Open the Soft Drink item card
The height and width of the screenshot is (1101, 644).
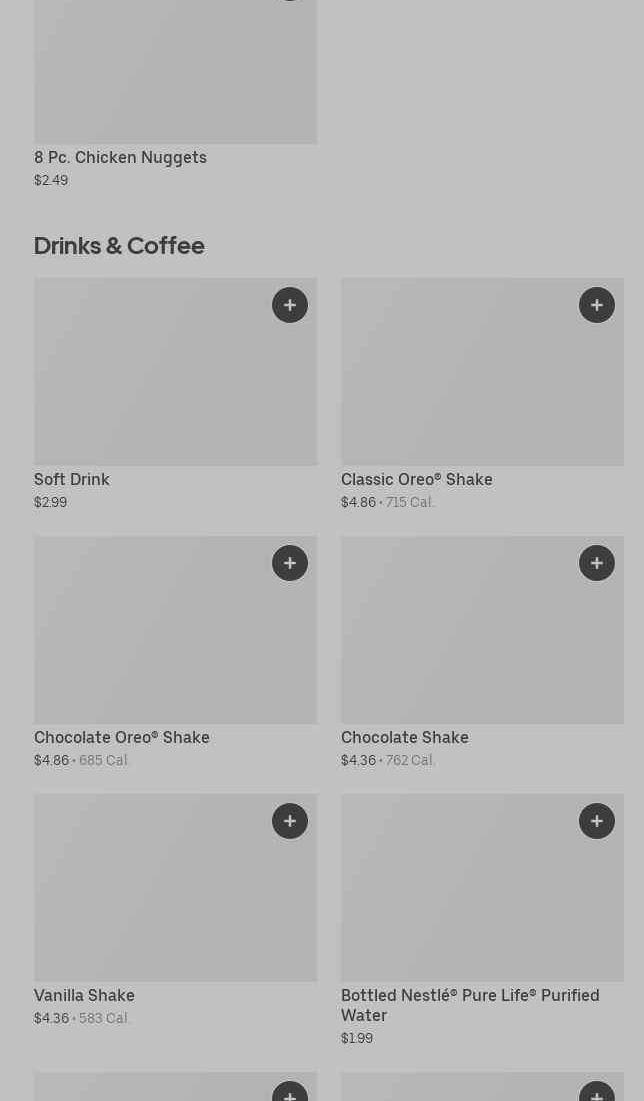(150, 390)
